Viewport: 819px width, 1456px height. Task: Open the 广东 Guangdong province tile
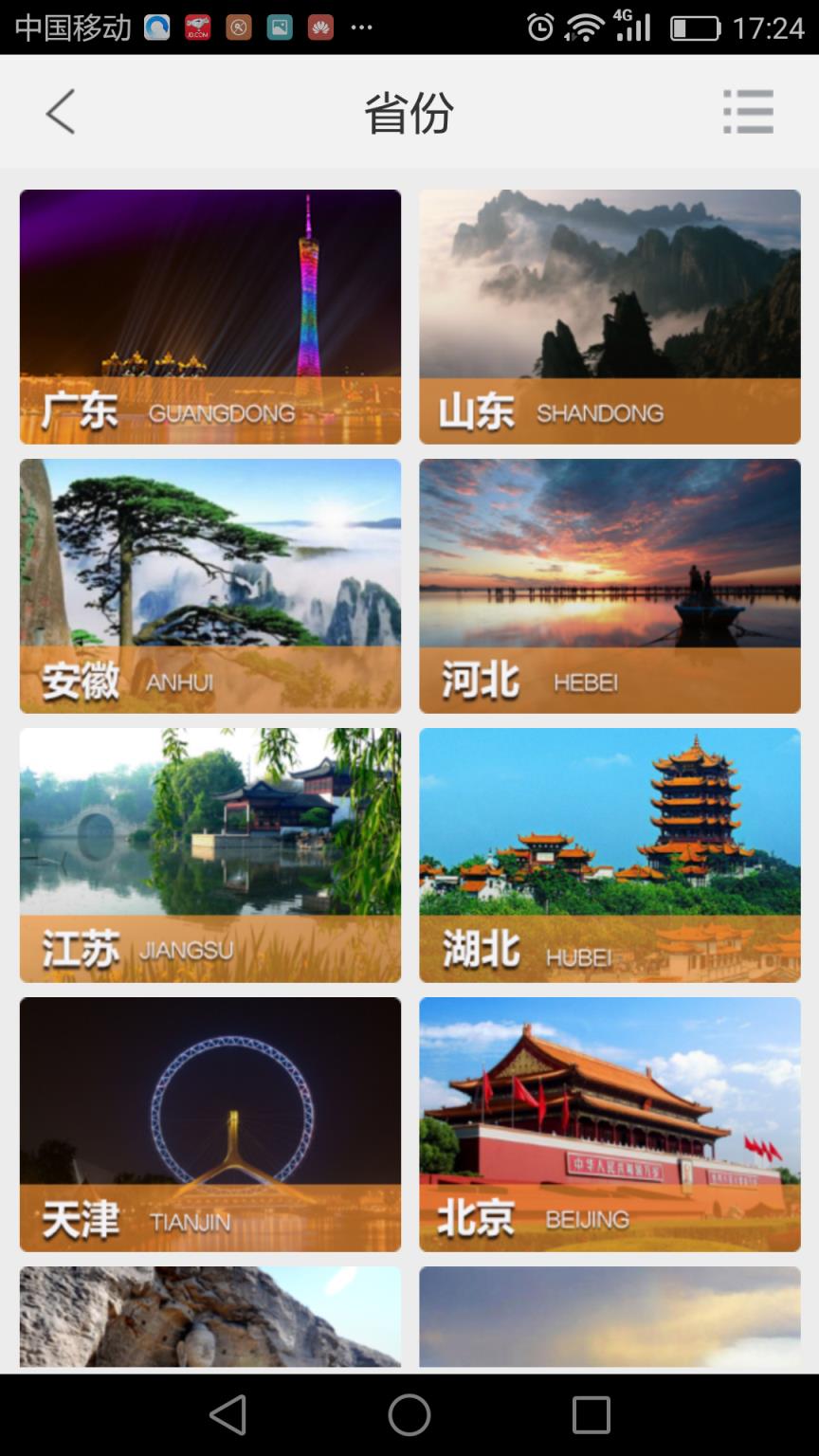click(x=210, y=317)
